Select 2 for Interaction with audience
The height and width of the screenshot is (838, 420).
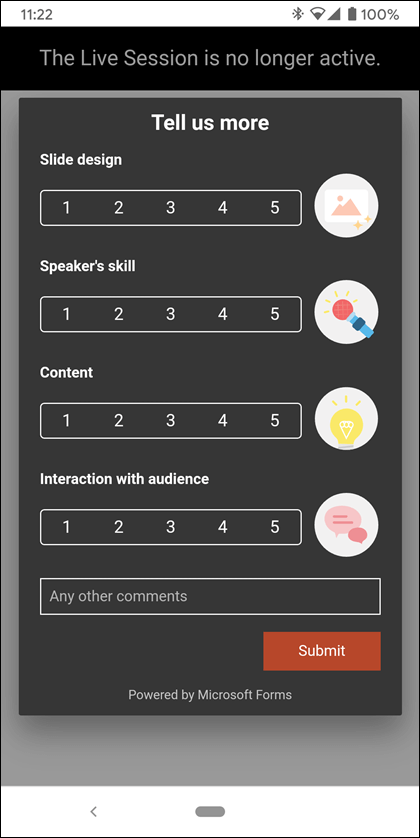pyautogui.click(x=119, y=527)
